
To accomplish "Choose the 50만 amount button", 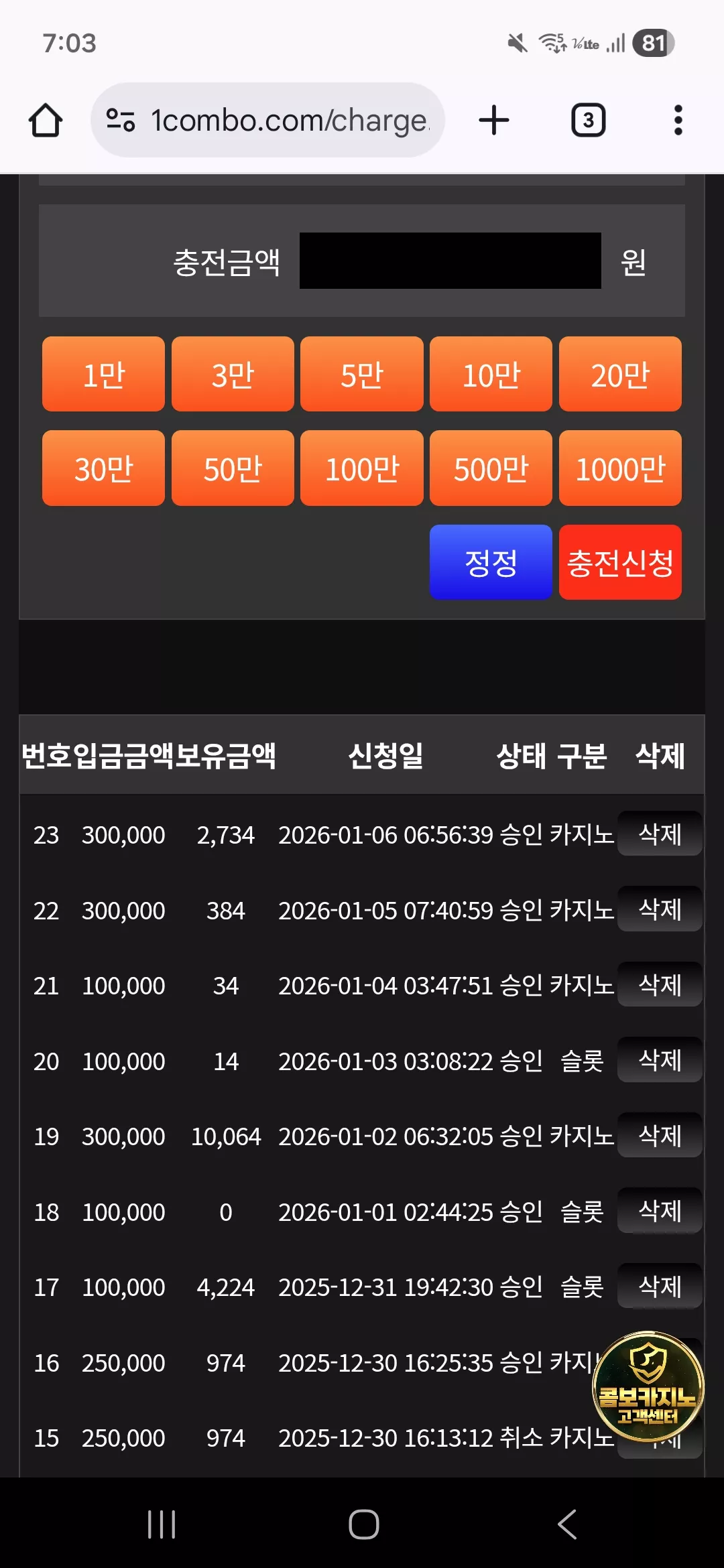I will pyautogui.click(x=233, y=468).
